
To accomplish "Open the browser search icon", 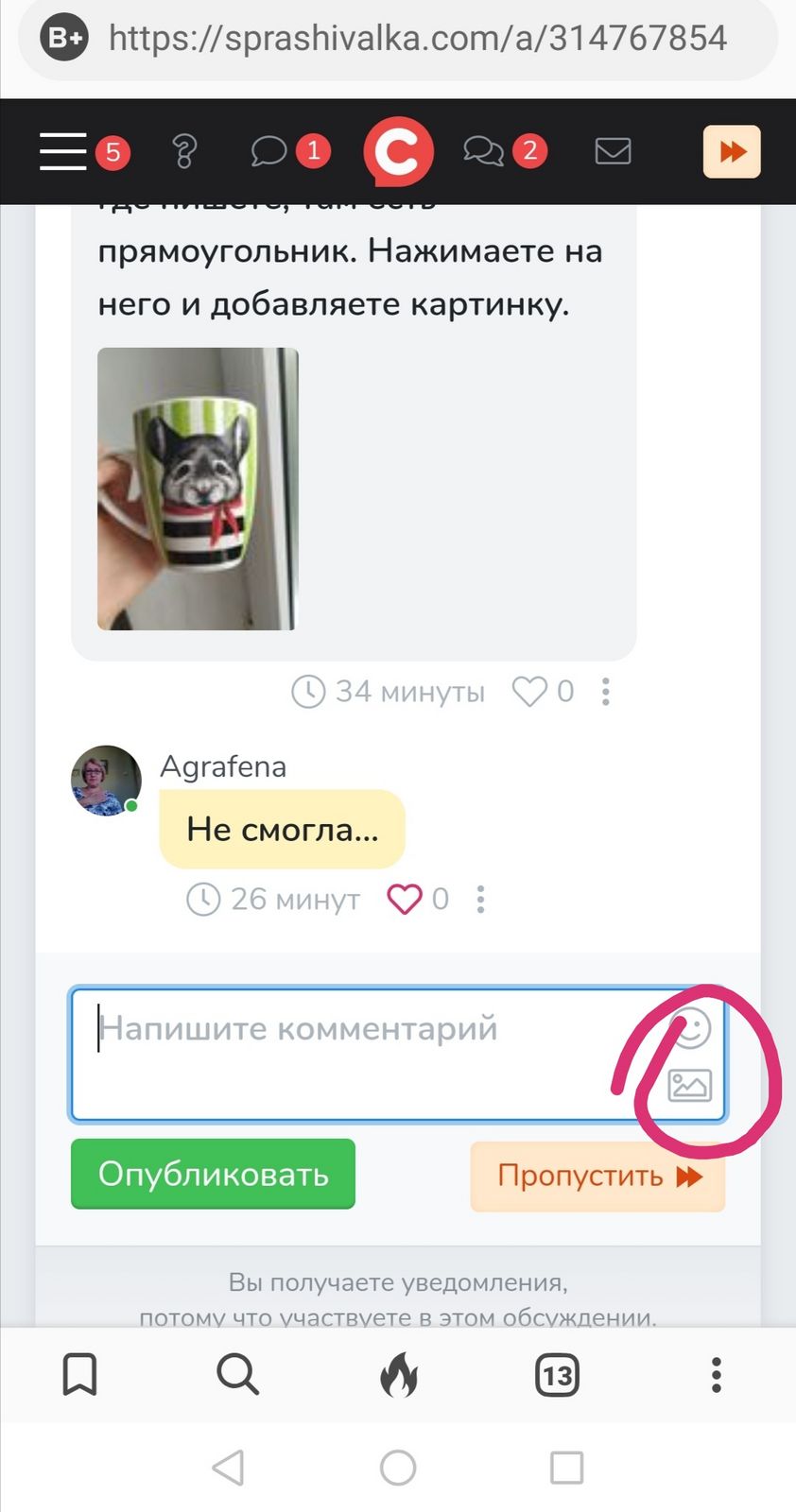I will pyautogui.click(x=237, y=1374).
